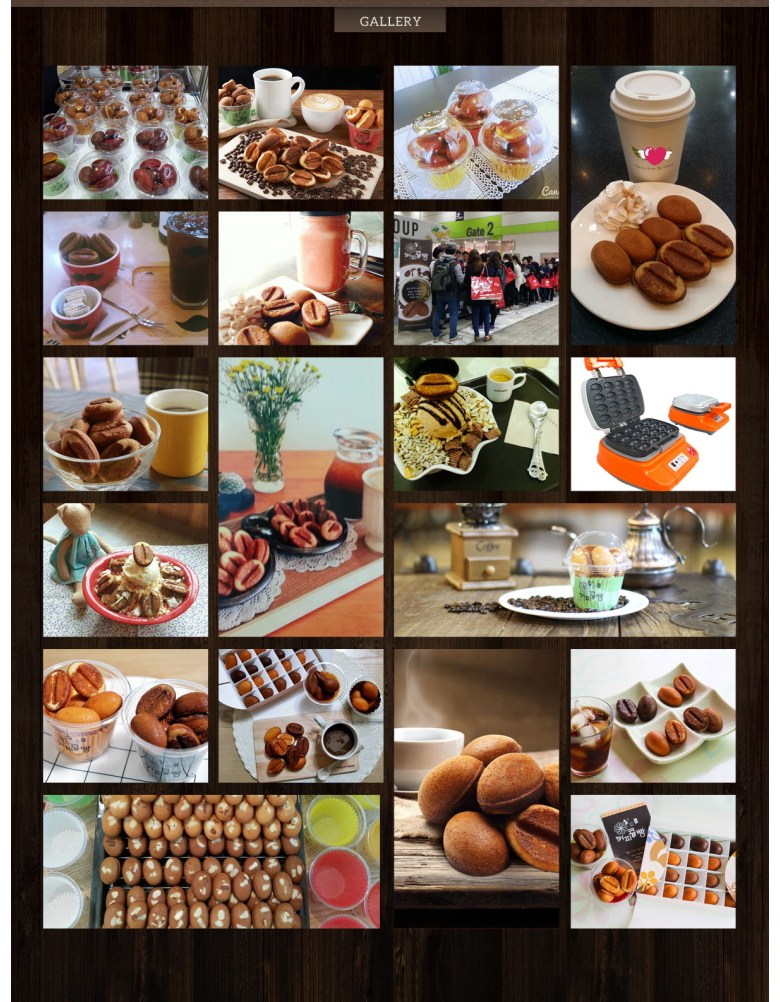Screen dimensions: 780x1002
Task: Open the two plastic cups of cakes photo
Action: (125, 716)
